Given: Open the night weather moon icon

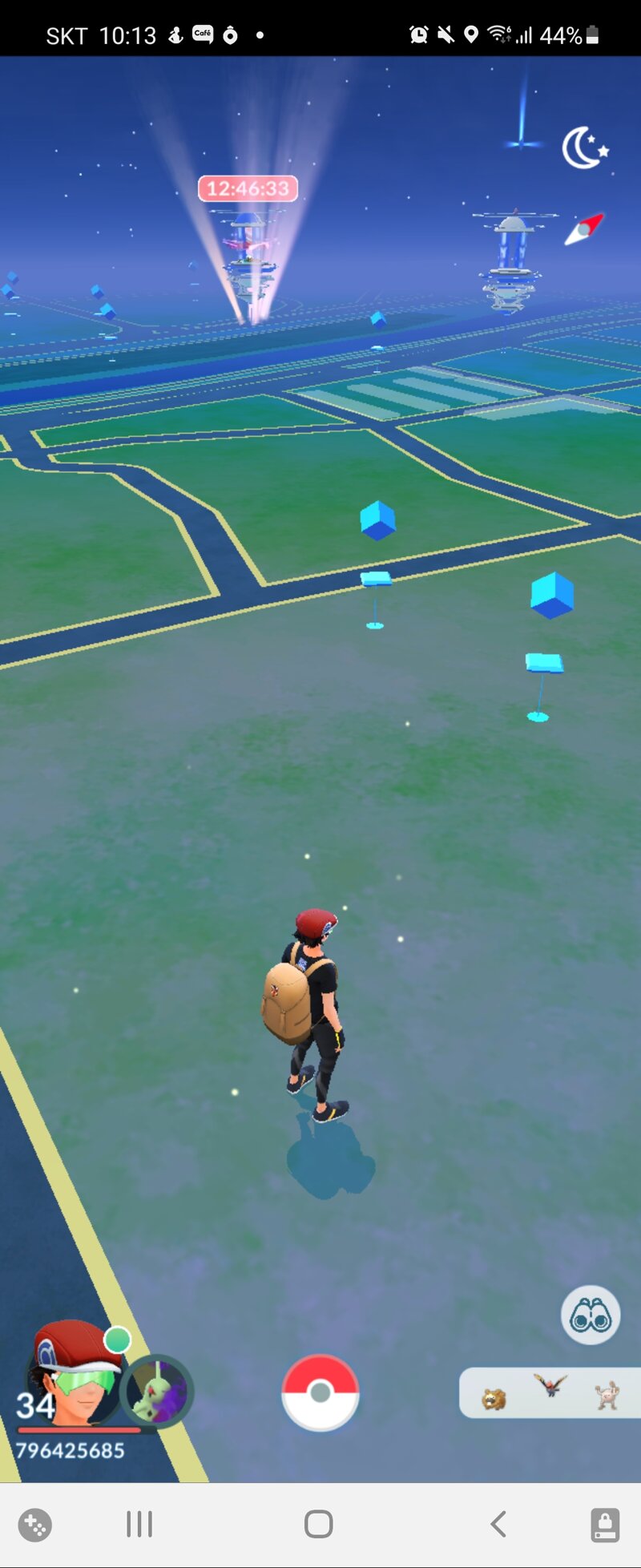Looking at the screenshot, I should pos(584,148).
